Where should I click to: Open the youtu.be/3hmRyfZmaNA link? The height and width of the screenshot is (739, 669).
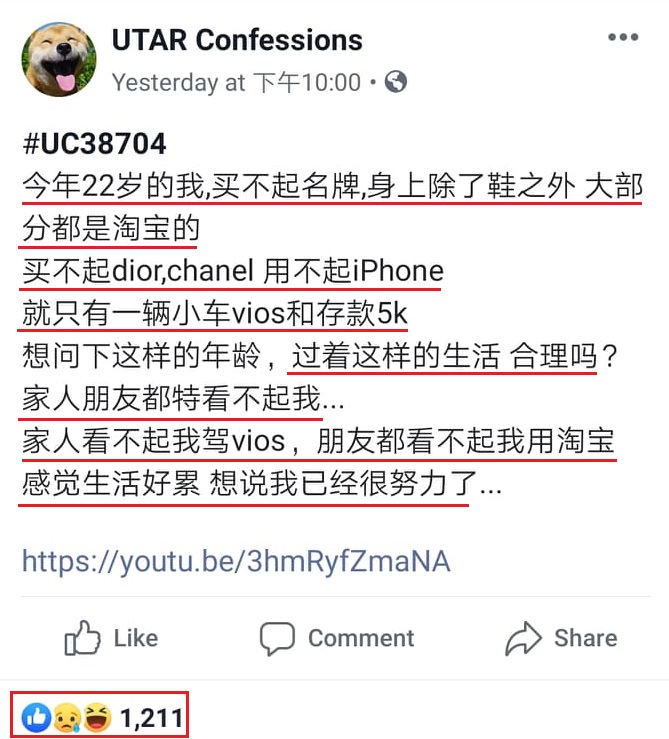tap(236, 561)
